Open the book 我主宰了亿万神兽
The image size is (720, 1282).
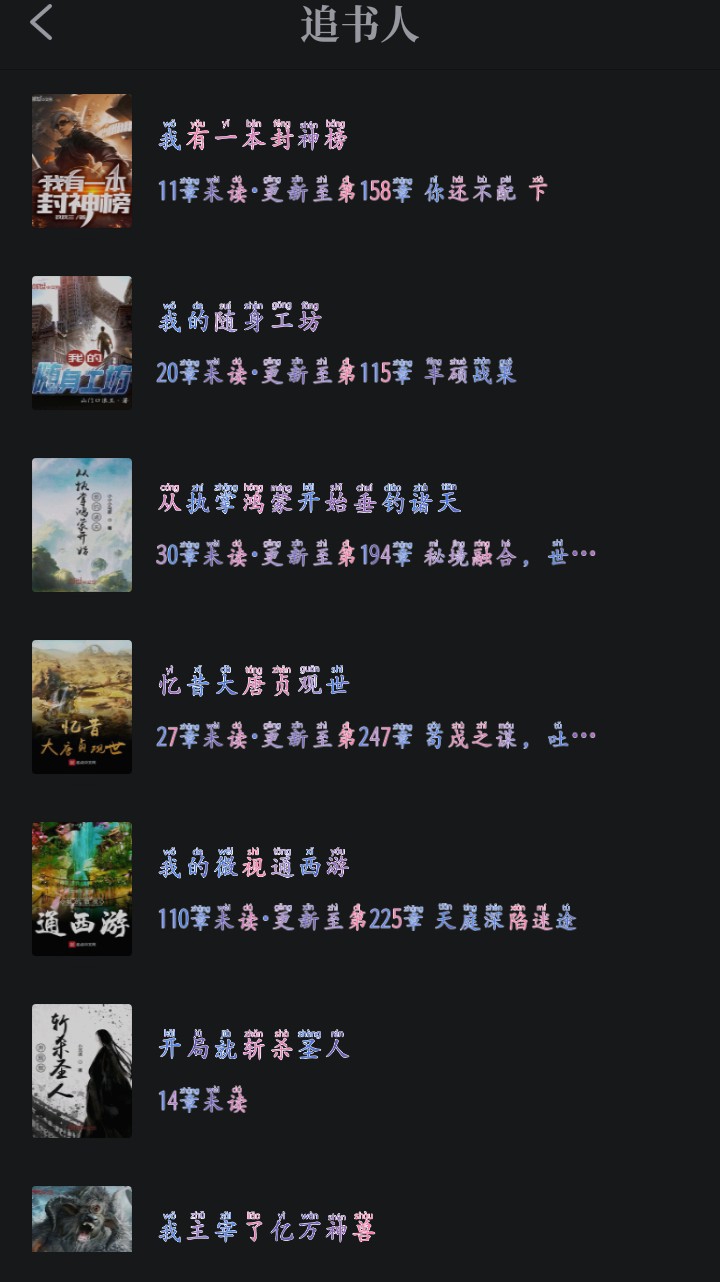pyautogui.click(x=267, y=1230)
